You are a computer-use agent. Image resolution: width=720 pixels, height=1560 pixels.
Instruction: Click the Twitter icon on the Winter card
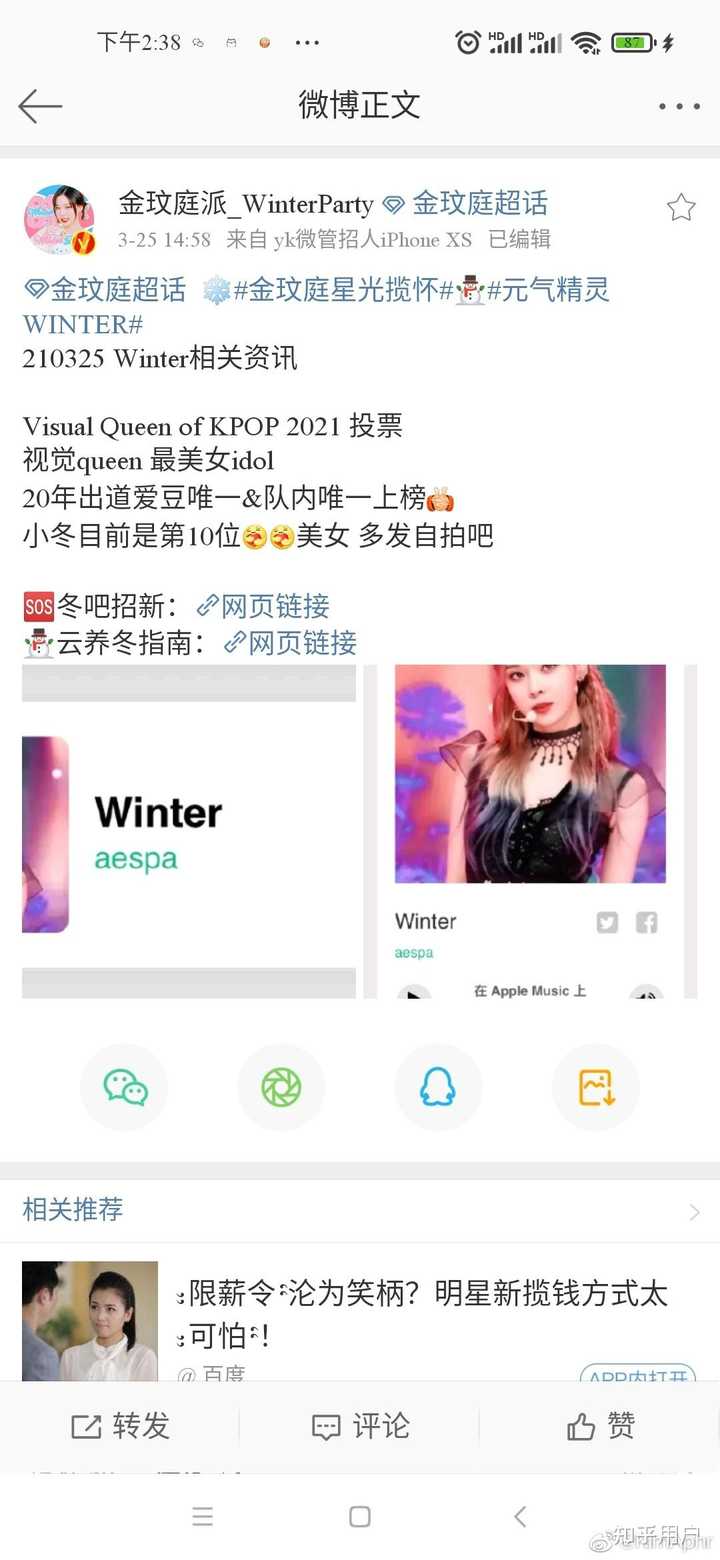pyautogui.click(x=607, y=923)
